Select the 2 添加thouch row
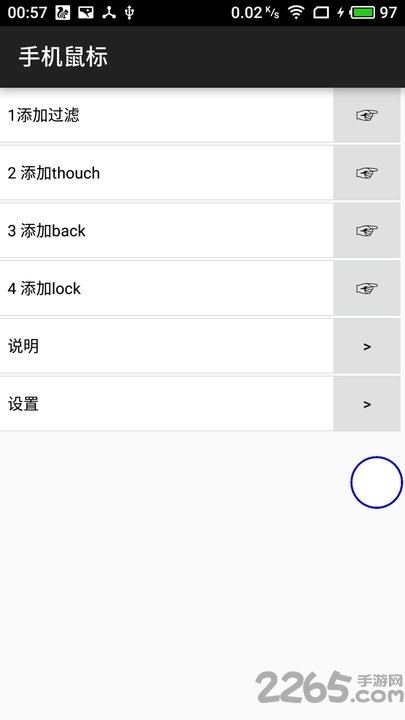 point(167,173)
